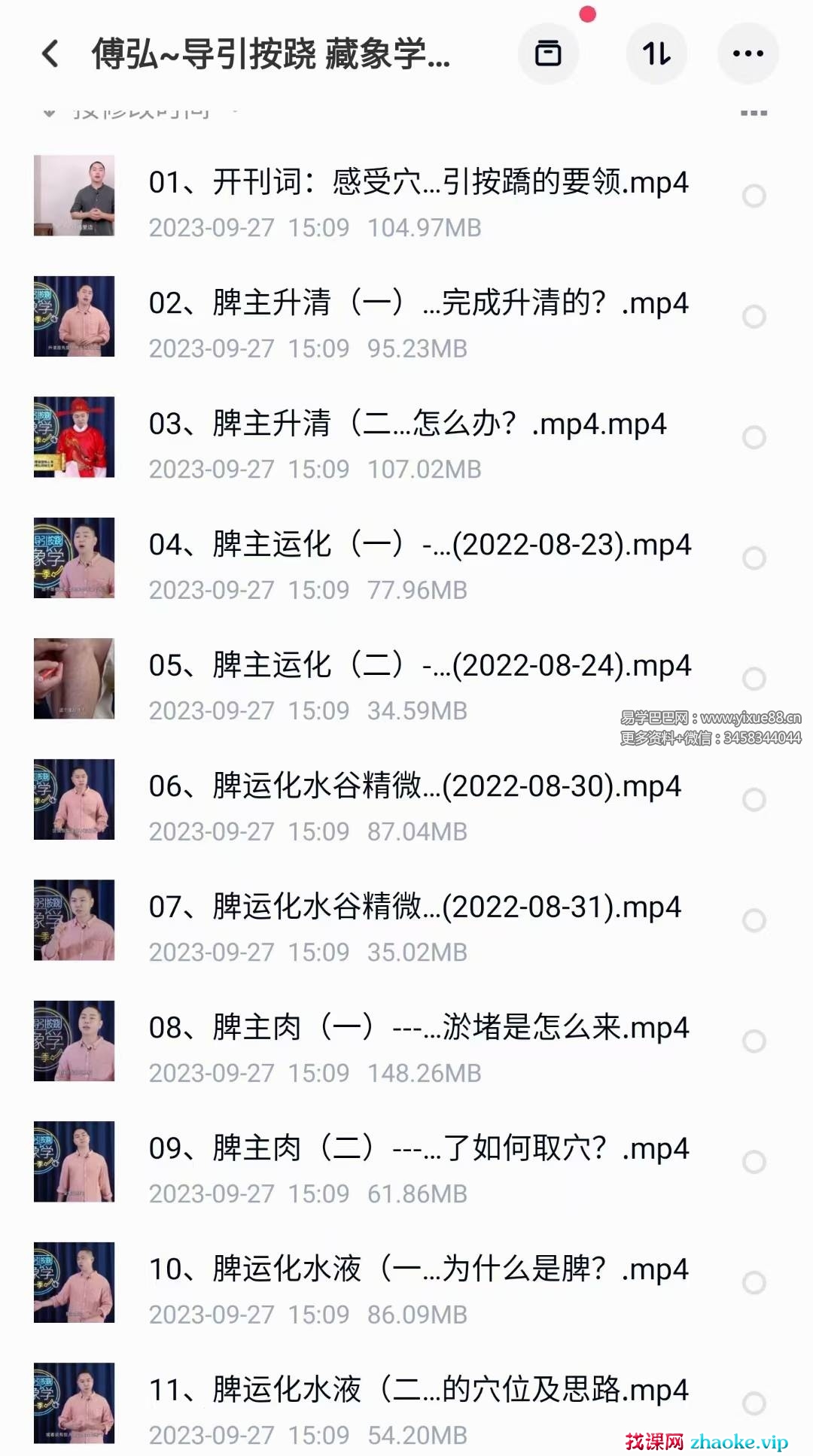Image resolution: width=813 pixels, height=1456 pixels.
Task: Open the file dated 2022-08-30
Action: coord(414,787)
